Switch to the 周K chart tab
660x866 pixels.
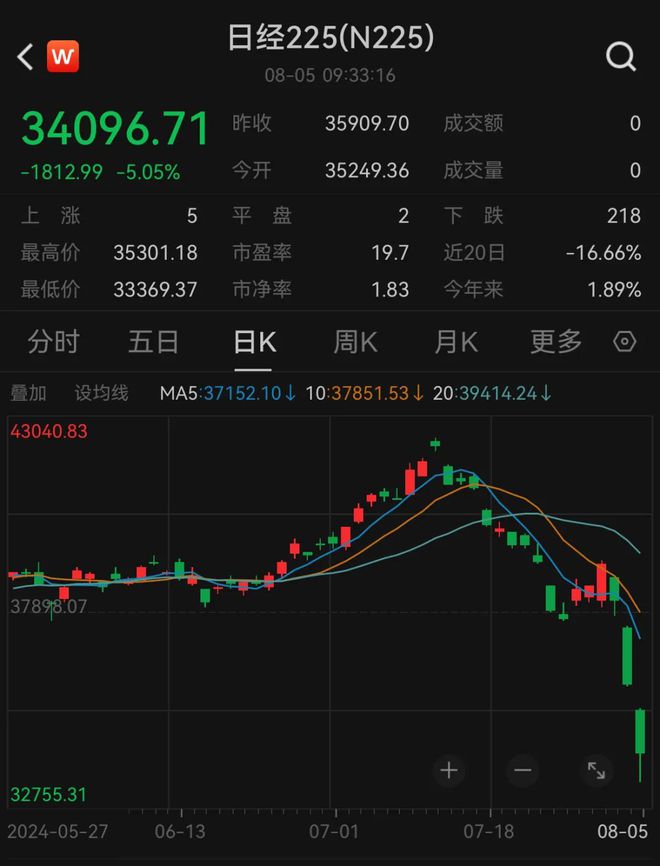coord(355,342)
